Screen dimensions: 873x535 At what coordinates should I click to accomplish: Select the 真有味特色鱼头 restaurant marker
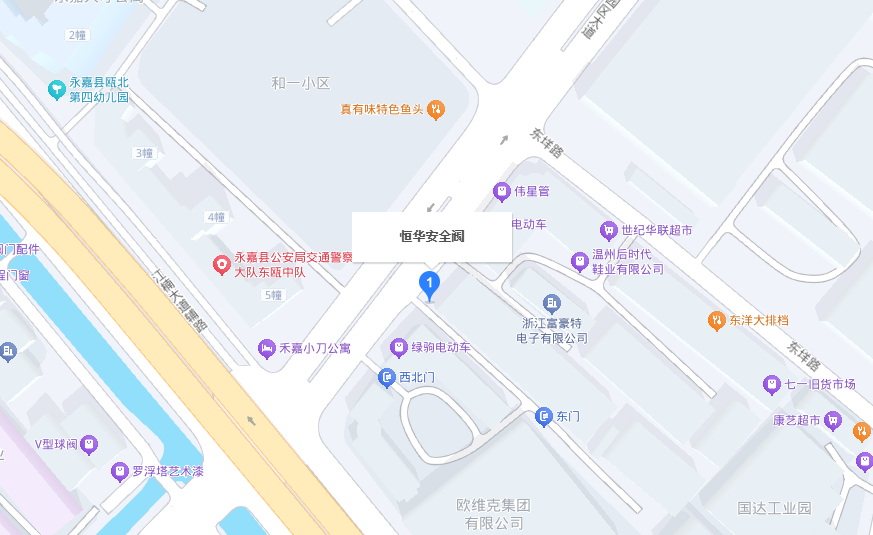click(x=435, y=109)
